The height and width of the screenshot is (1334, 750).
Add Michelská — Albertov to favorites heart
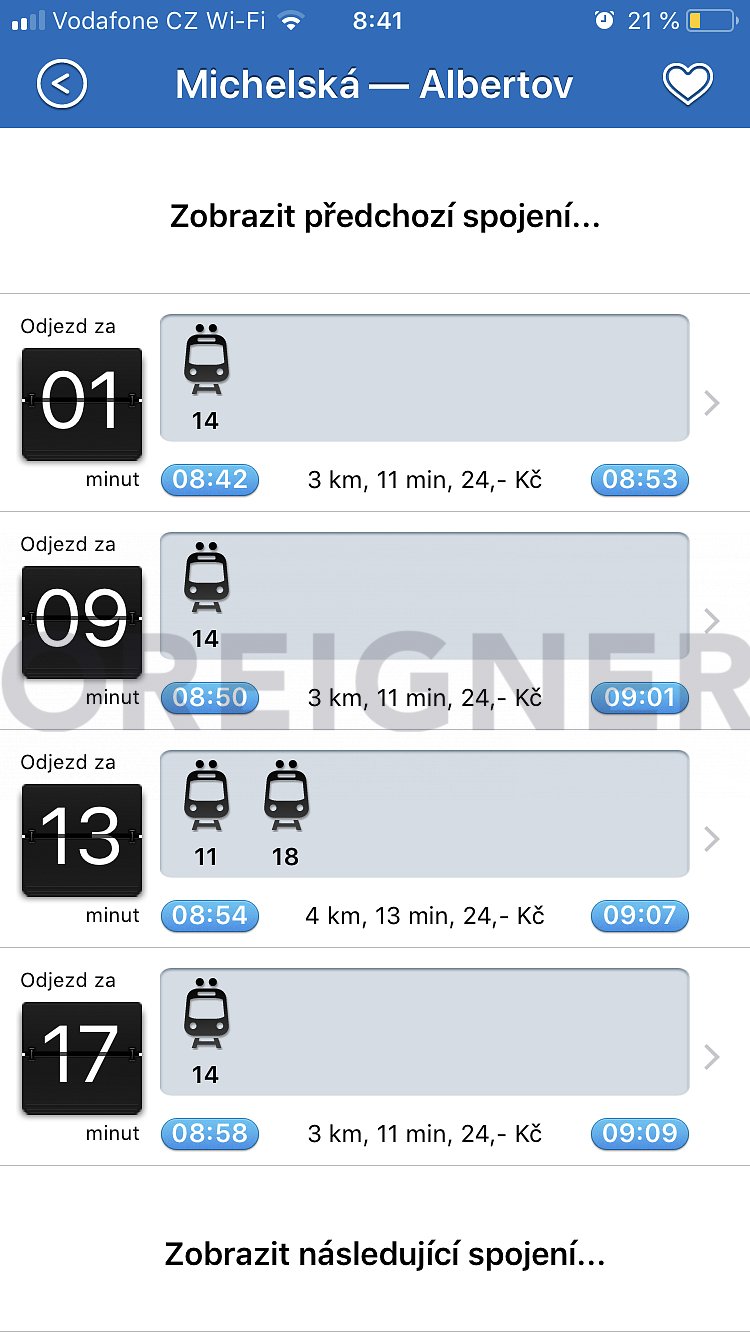tap(688, 84)
